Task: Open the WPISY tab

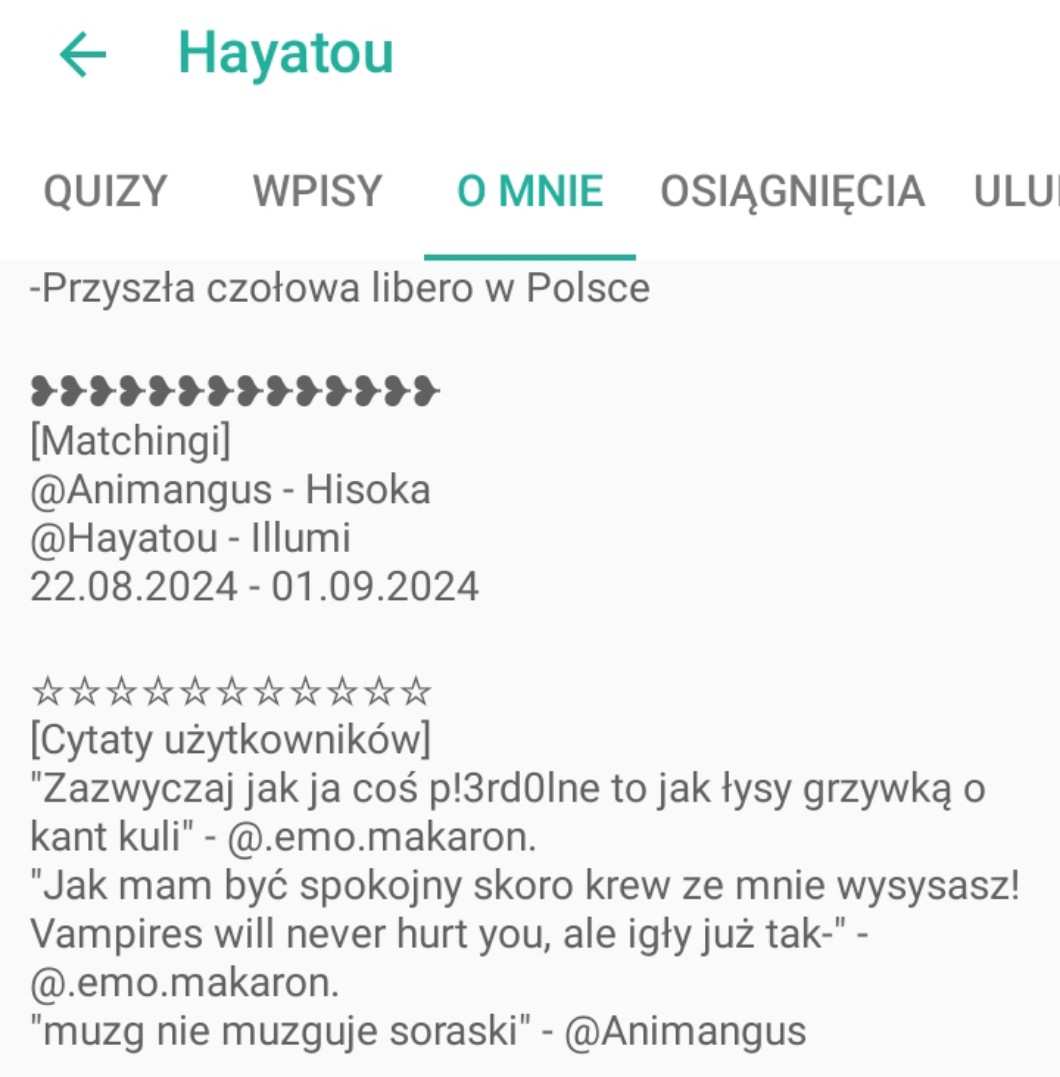Action: [317, 190]
